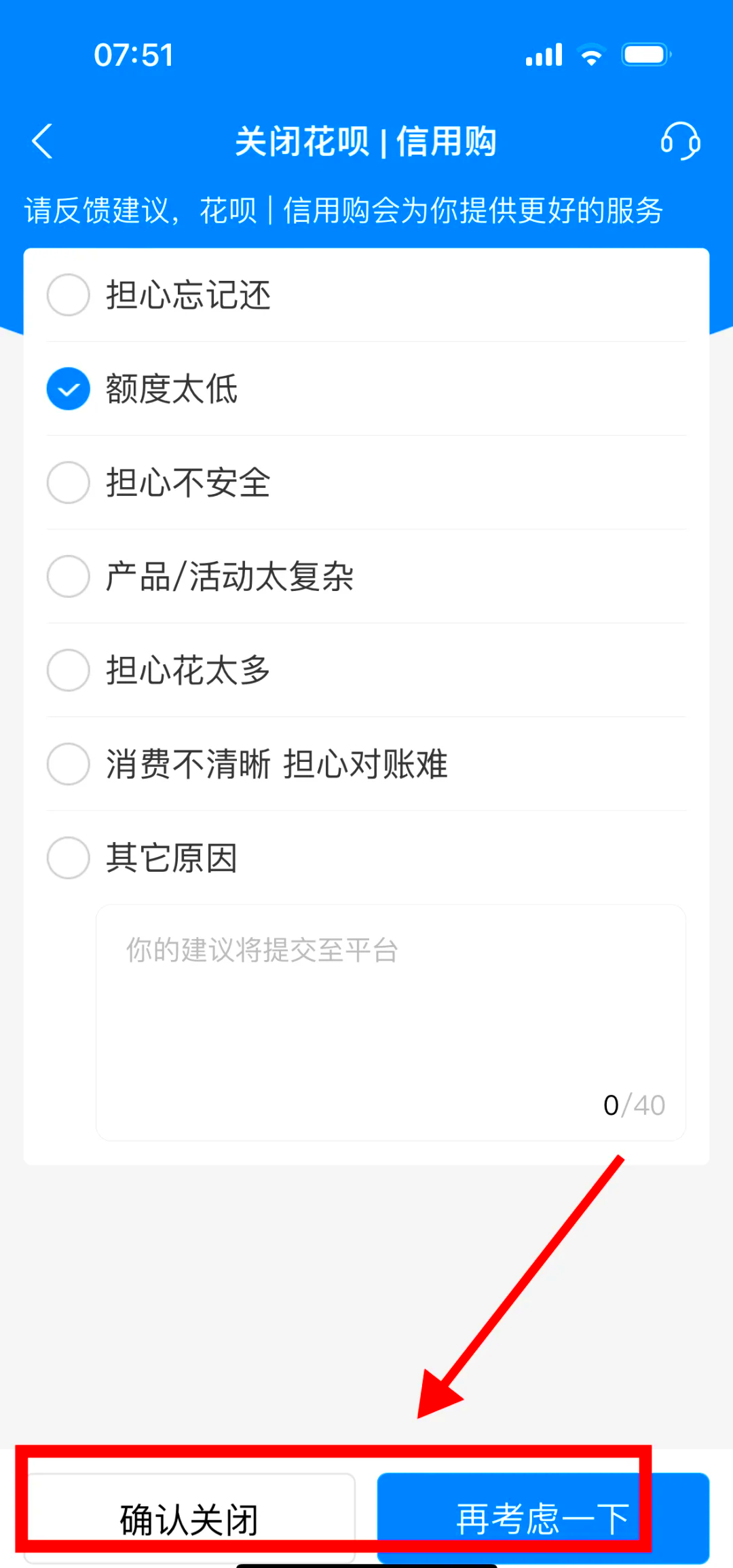The image size is (733, 1568).
Task: Open customer service via the headset icon
Action: pyautogui.click(x=682, y=142)
